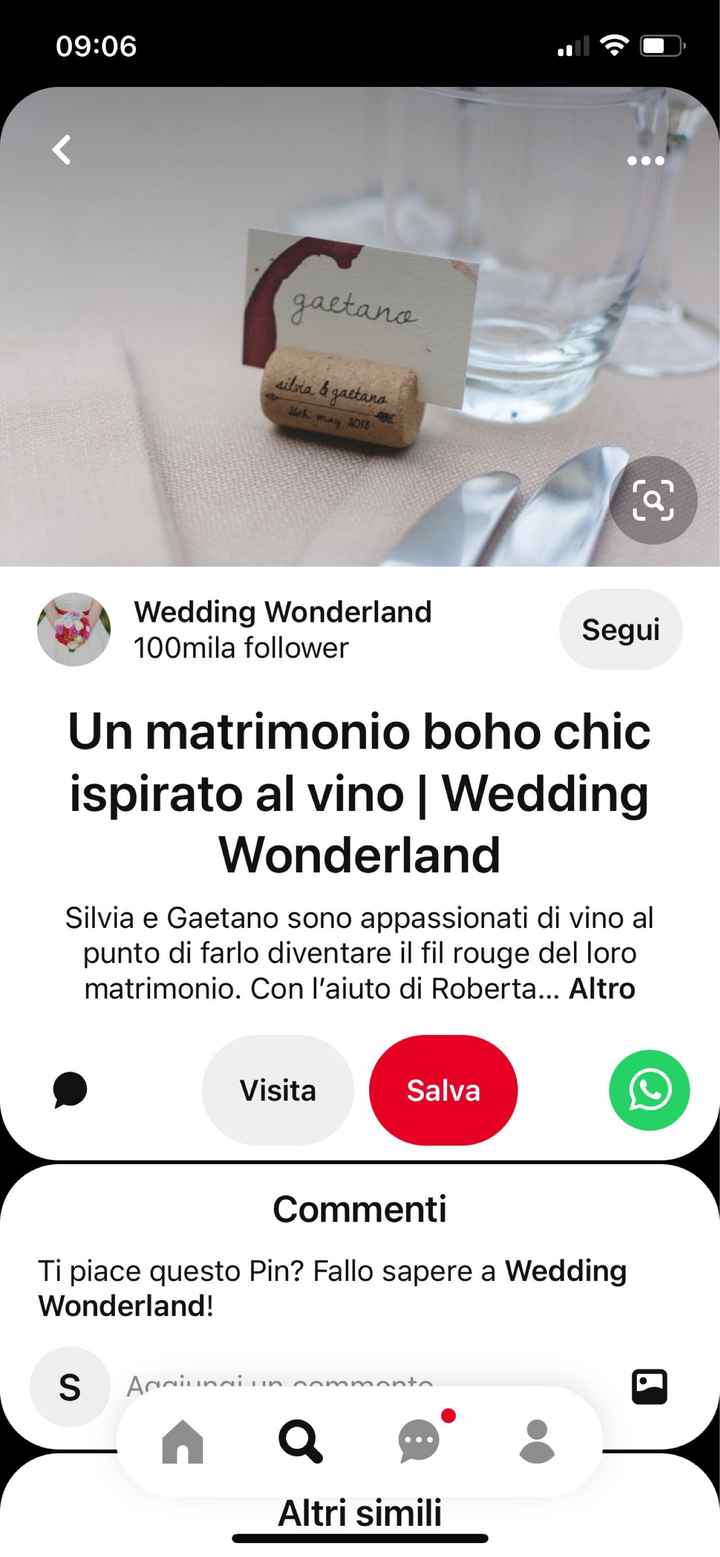Save the Pin with the Salva button

click(x=443, y=1090)
